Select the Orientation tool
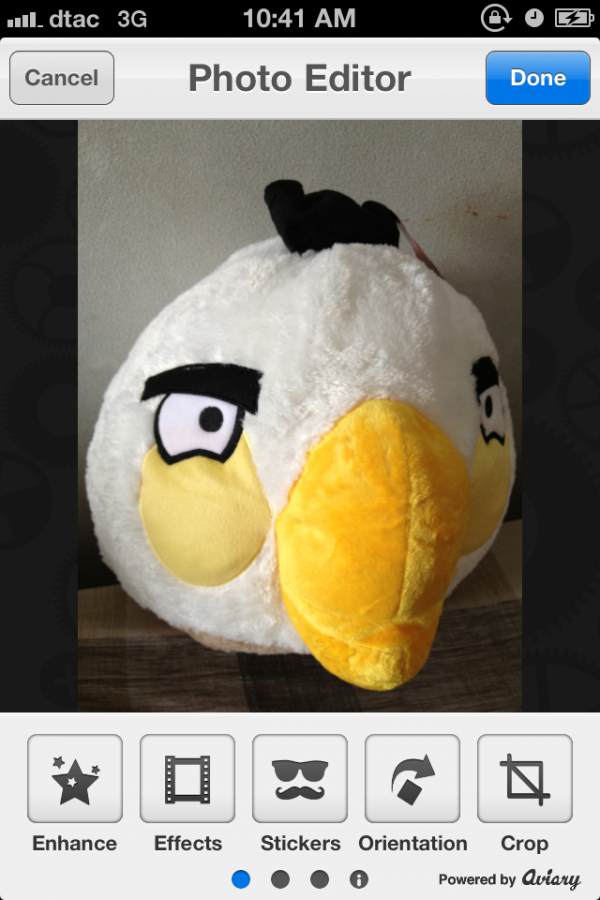 (412, 779)
